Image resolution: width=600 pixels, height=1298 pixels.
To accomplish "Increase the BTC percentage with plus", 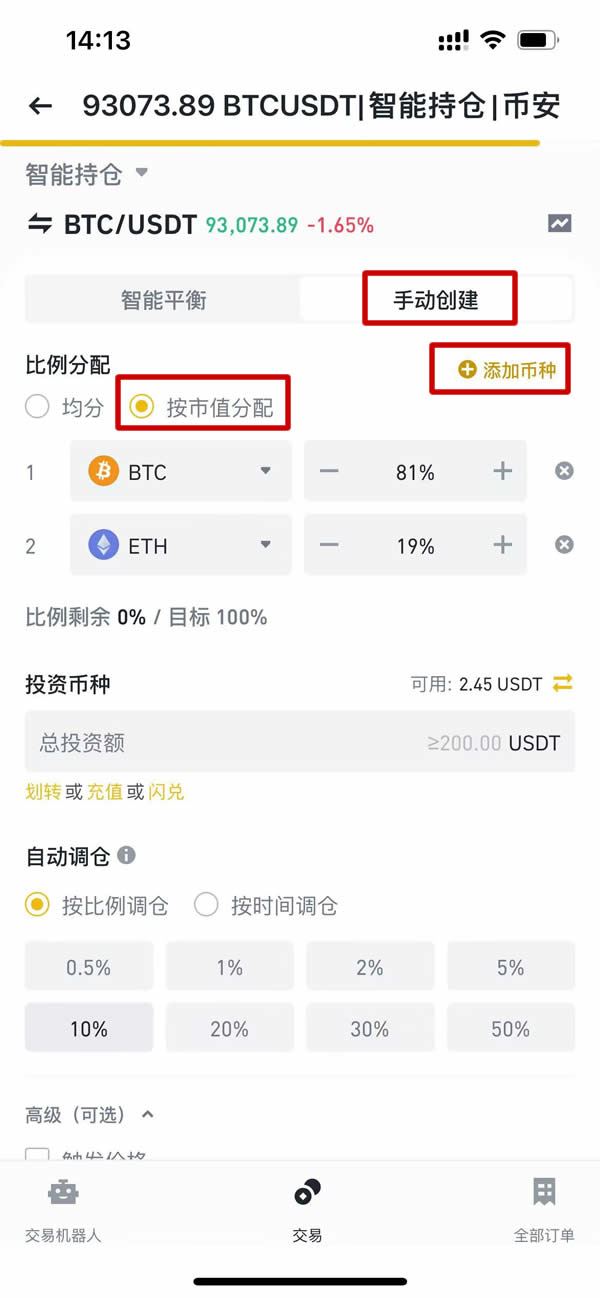I will 502,471.
